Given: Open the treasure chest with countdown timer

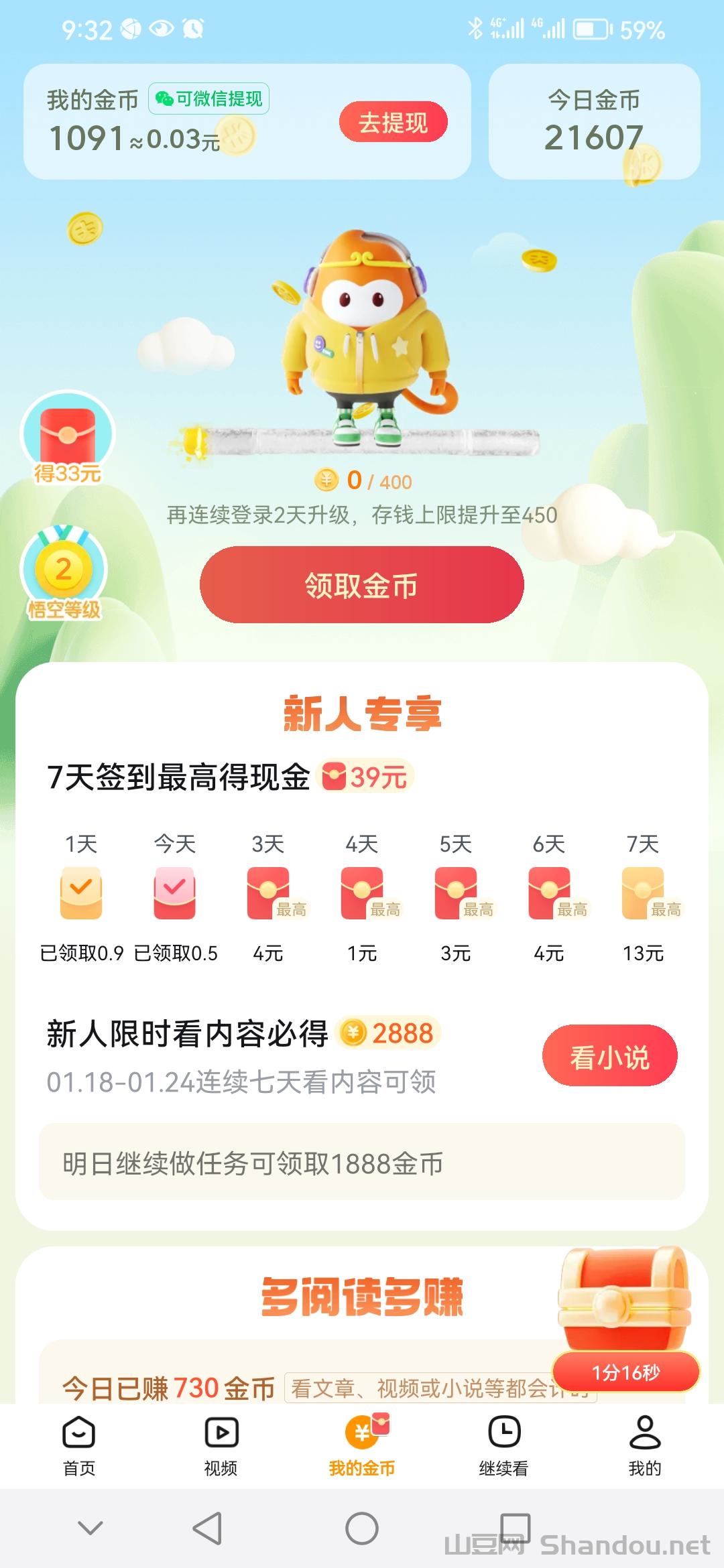Looking at the screenshot, I should (x=625, y=1303).
